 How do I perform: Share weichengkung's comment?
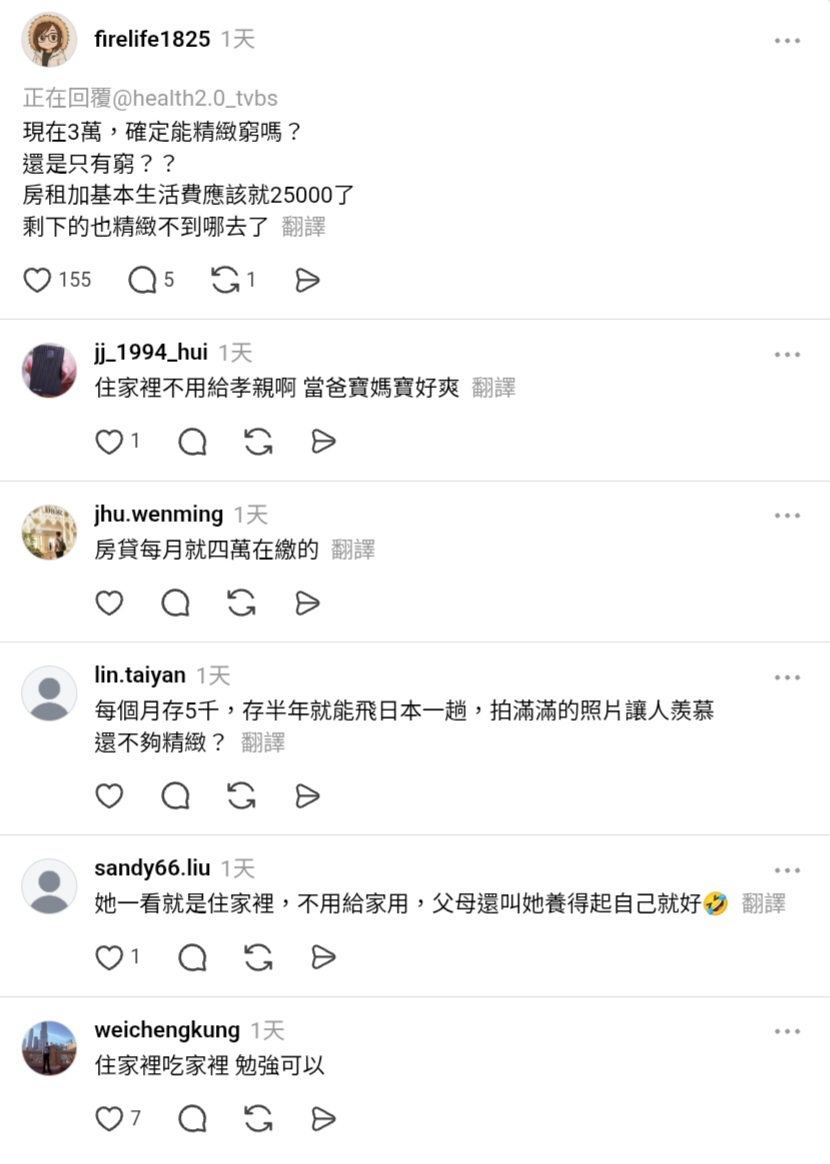(323, 1118)
